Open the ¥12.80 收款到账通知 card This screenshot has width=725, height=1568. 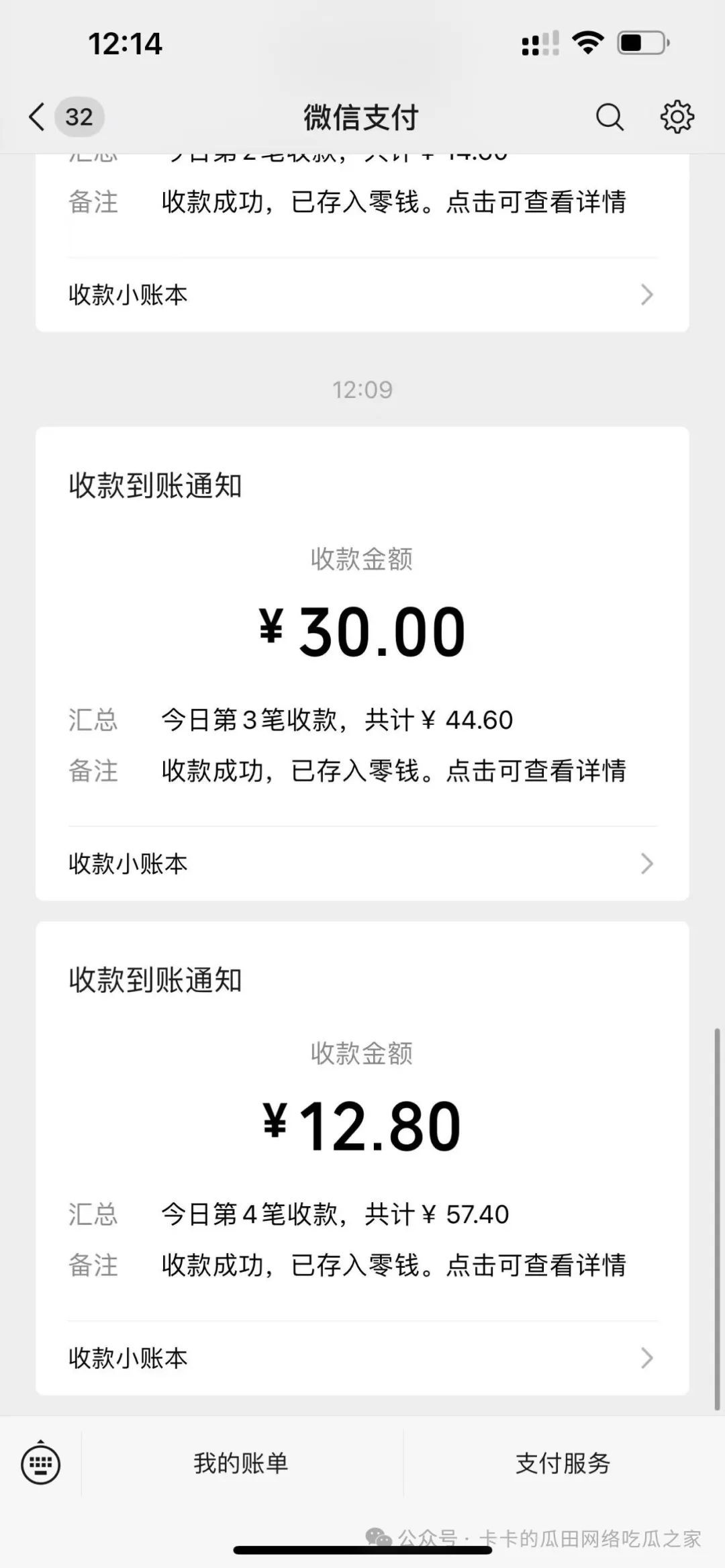pos(362,1125)
